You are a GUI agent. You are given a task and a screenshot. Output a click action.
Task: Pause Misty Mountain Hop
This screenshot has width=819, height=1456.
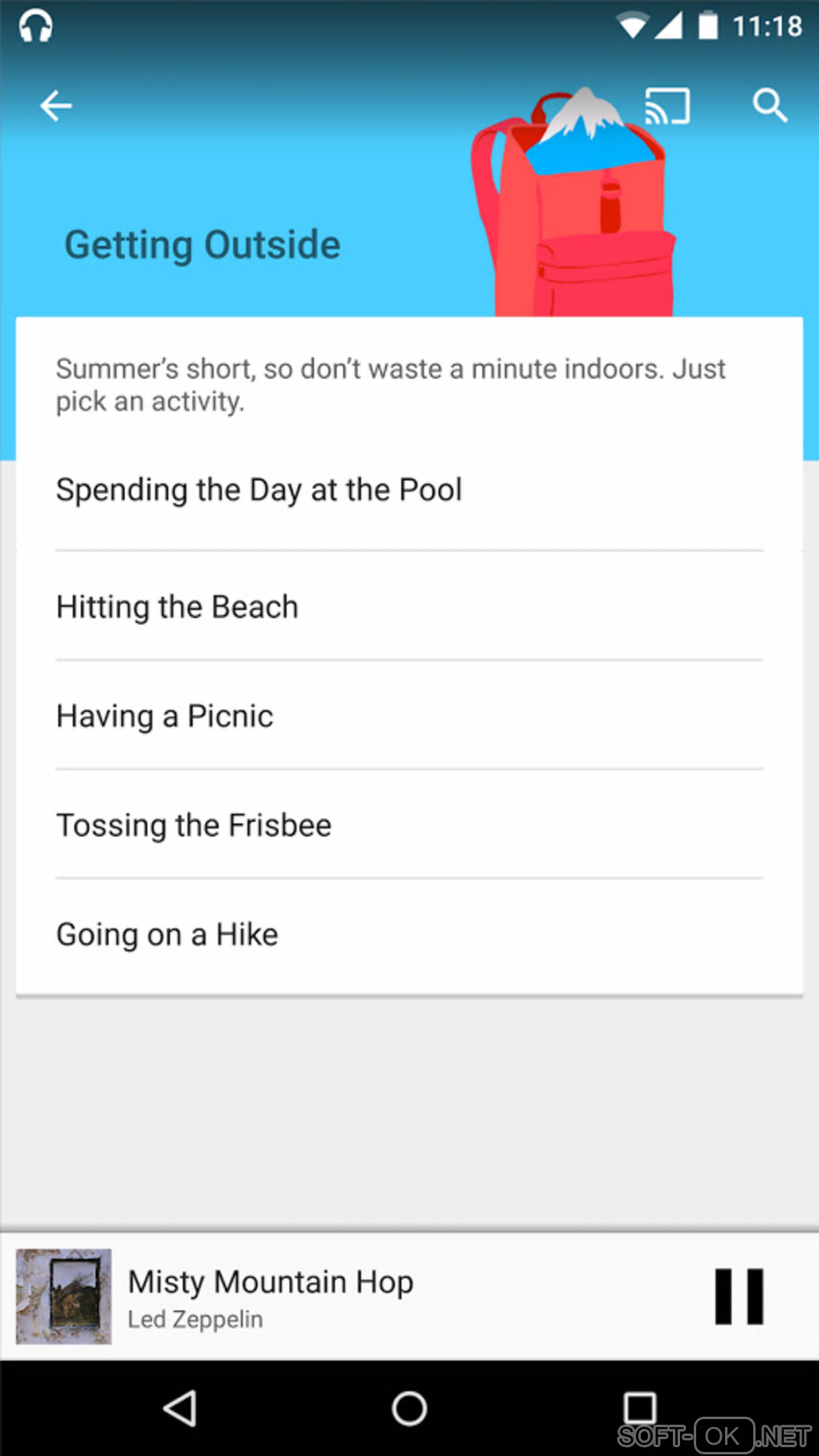click(739, 1296)
